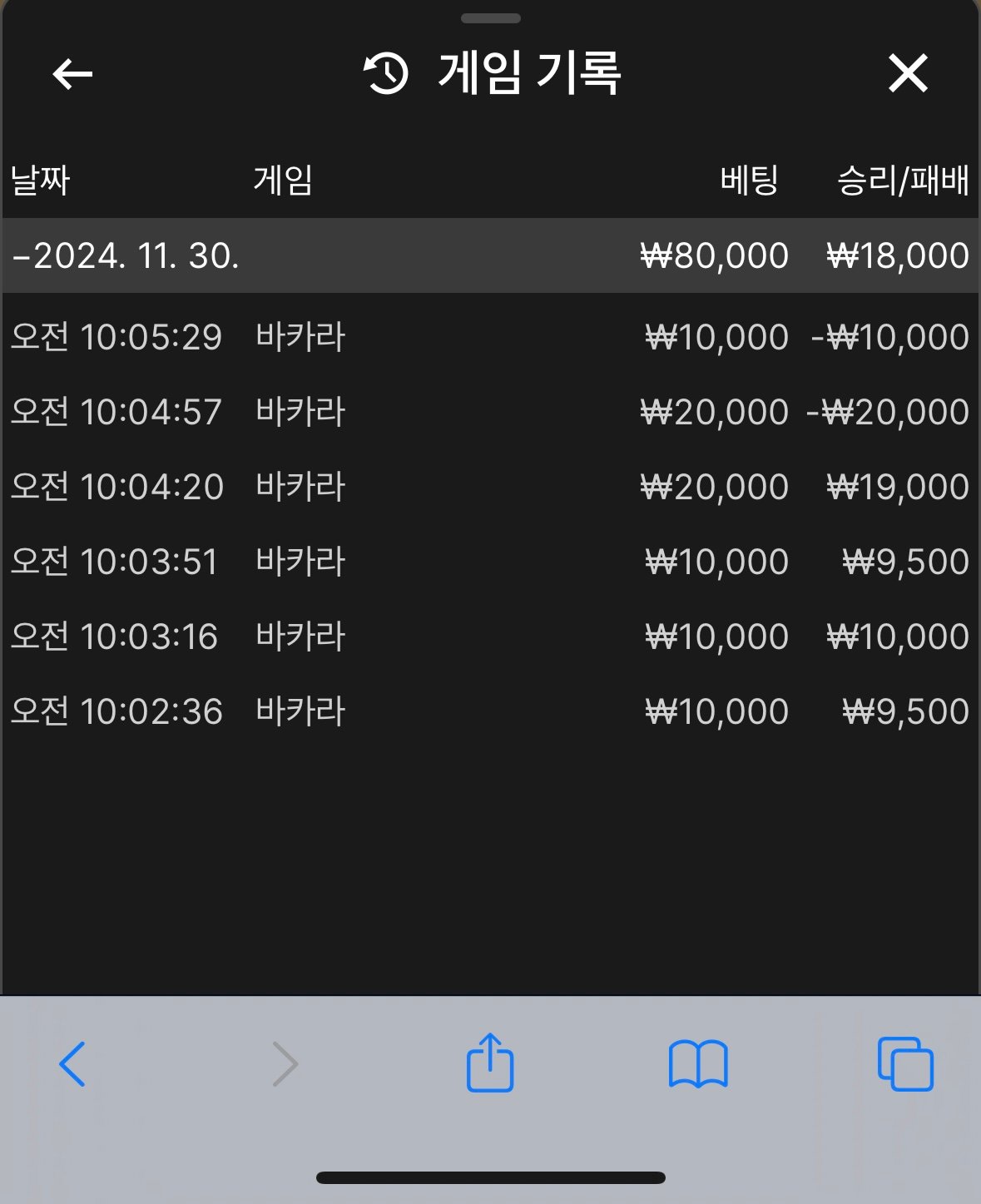
Task: Open Safari bookmarks
Action: [698, 1063]
